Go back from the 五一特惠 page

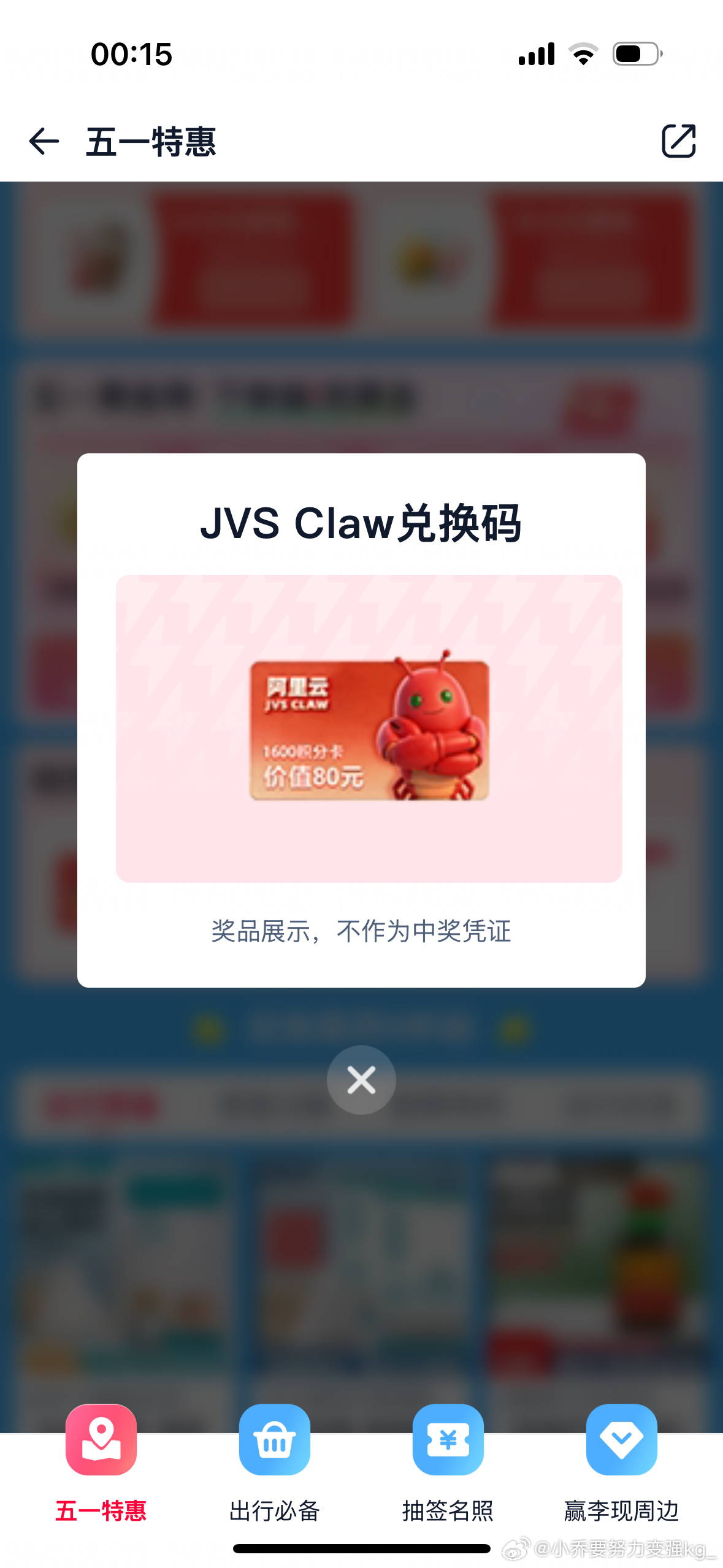click(x=44, y=142)
